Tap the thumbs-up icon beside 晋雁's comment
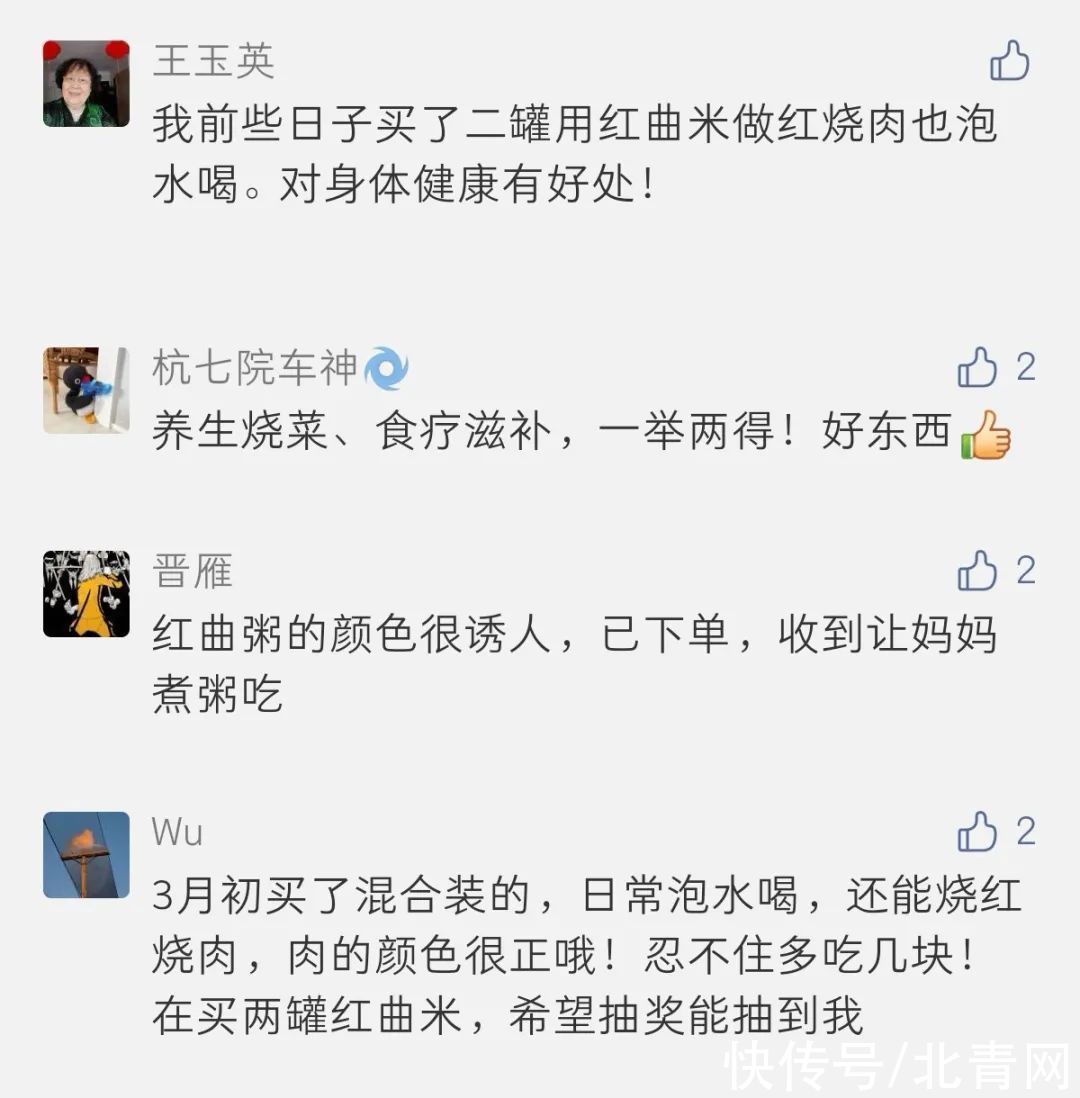This screenshot has height=1098, width=1080. click(x=978, y=572)
